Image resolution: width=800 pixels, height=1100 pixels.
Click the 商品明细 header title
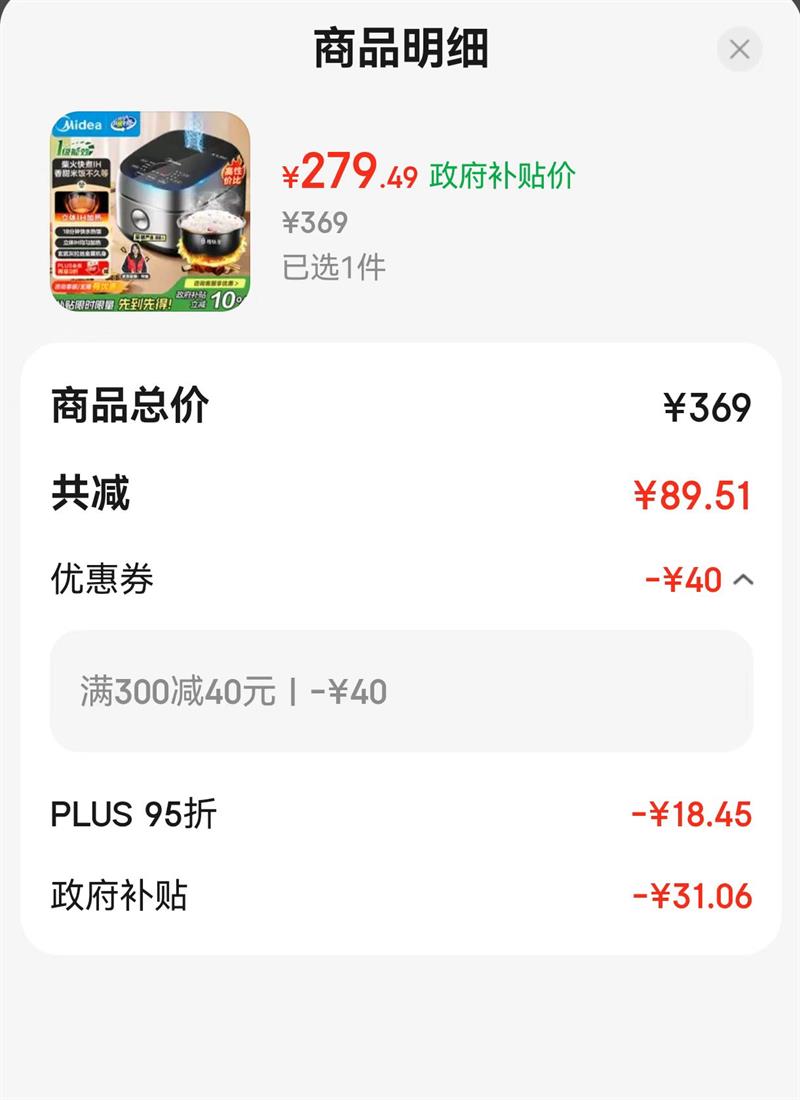coord(400,47)
